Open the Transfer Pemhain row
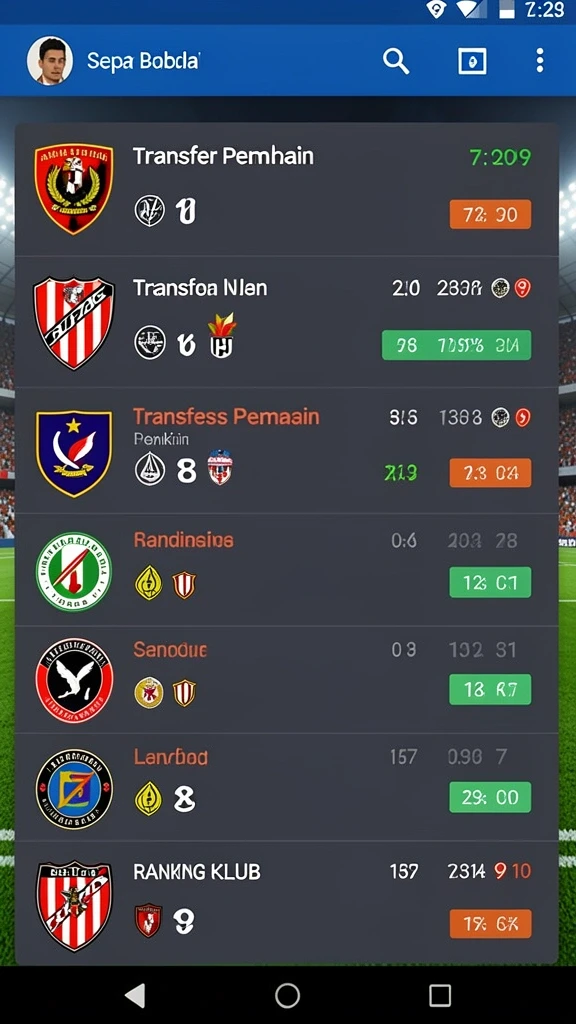The image size is (576, 1024). pos(287,189)
